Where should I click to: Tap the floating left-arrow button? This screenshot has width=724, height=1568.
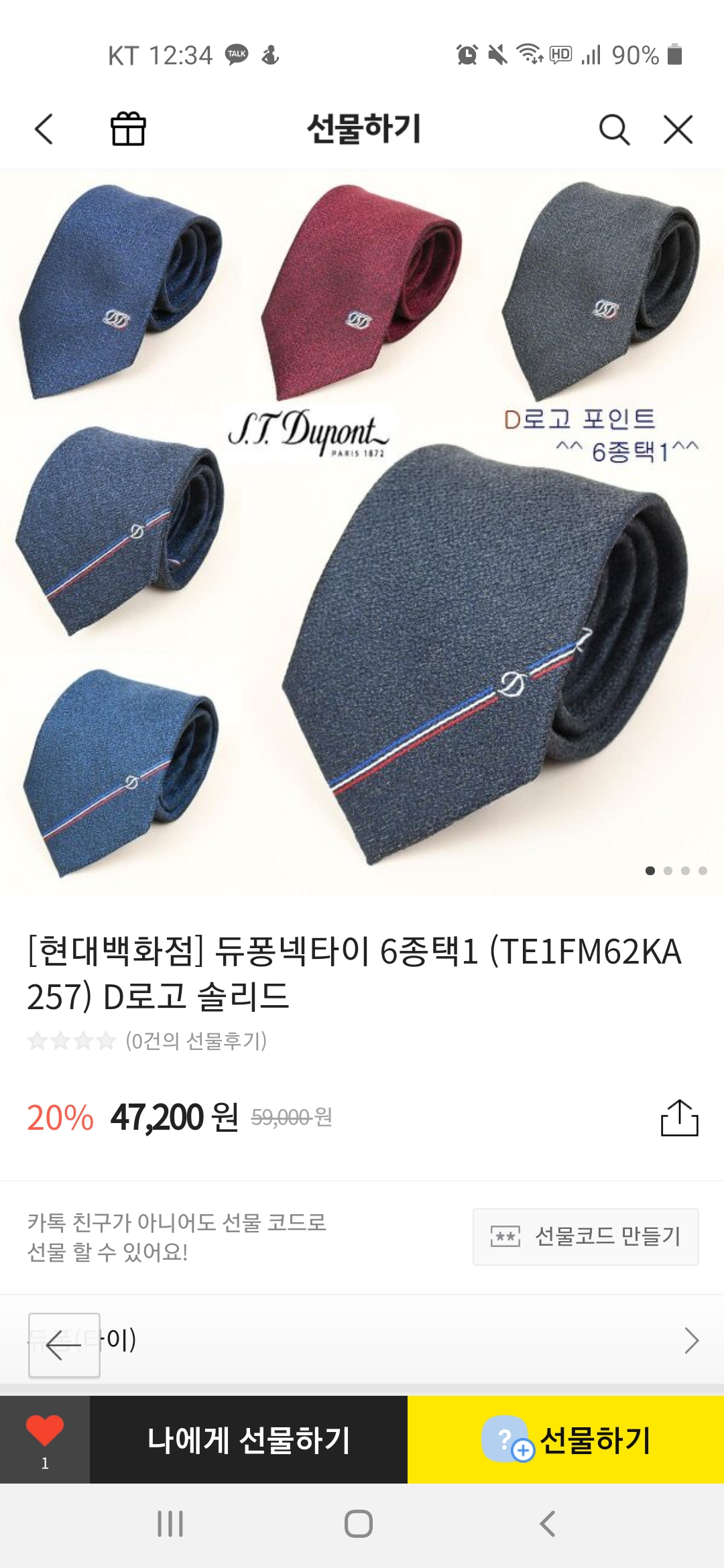coord(64,1345)
